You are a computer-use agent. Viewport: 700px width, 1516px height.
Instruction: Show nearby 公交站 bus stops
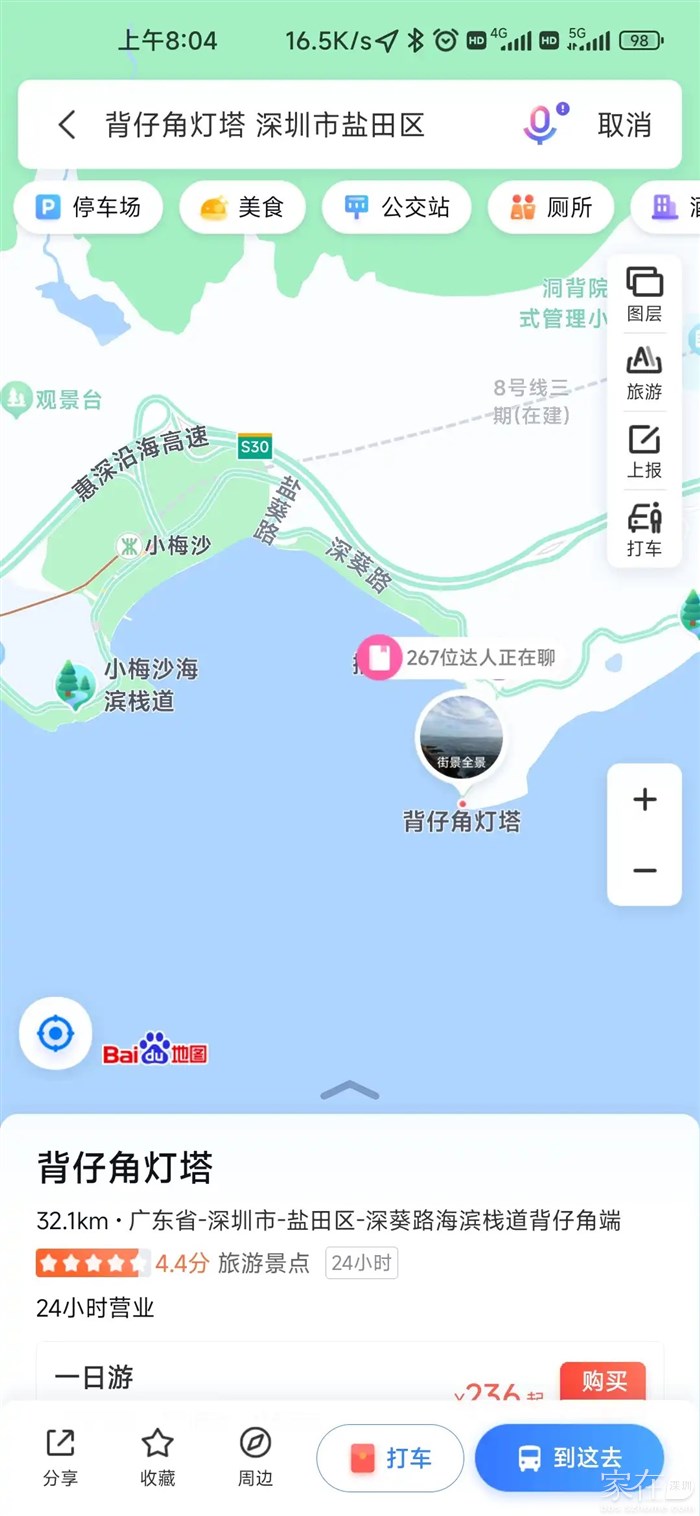click(397, 208)
